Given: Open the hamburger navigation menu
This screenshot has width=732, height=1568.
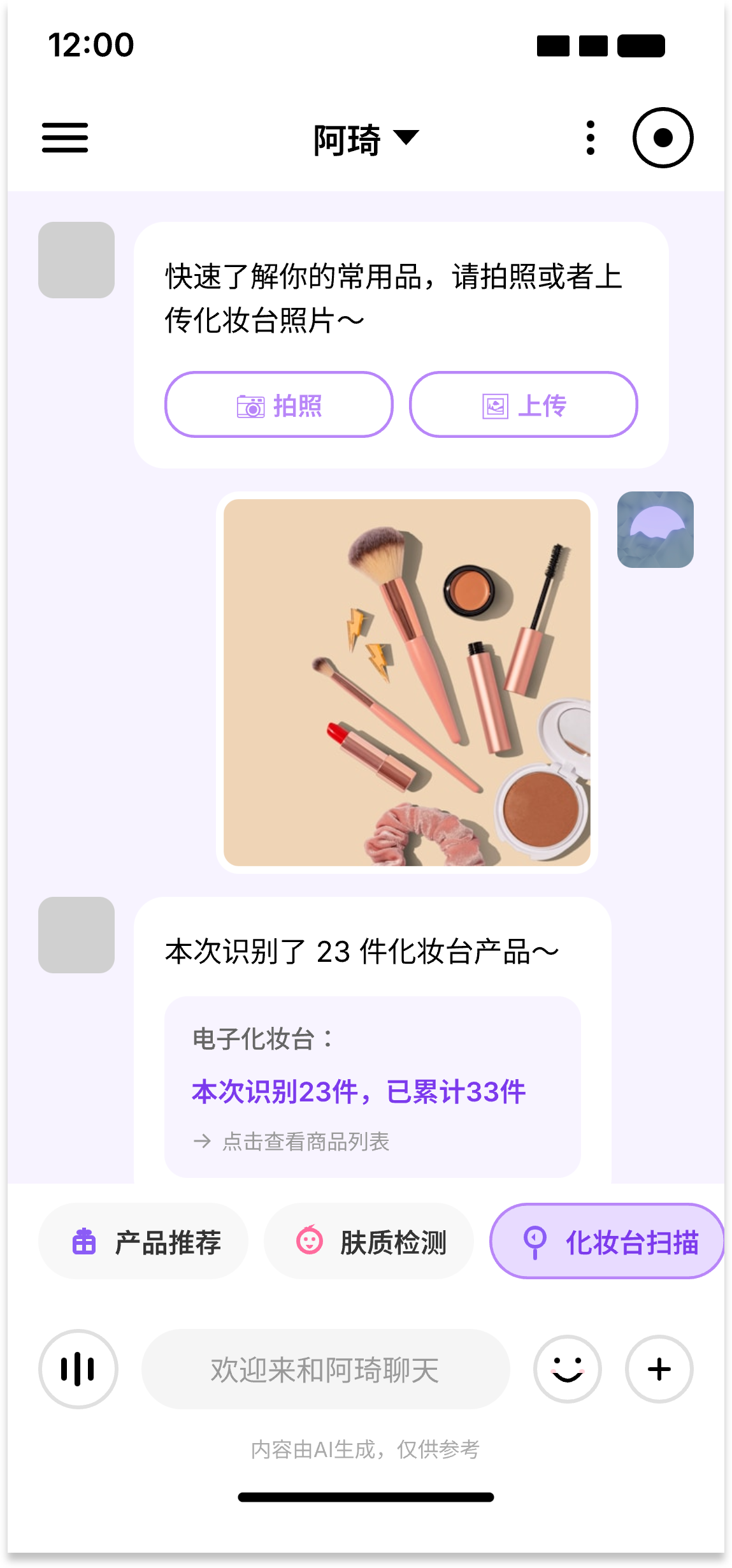Looking at the screenshot, I should [65, 137].
